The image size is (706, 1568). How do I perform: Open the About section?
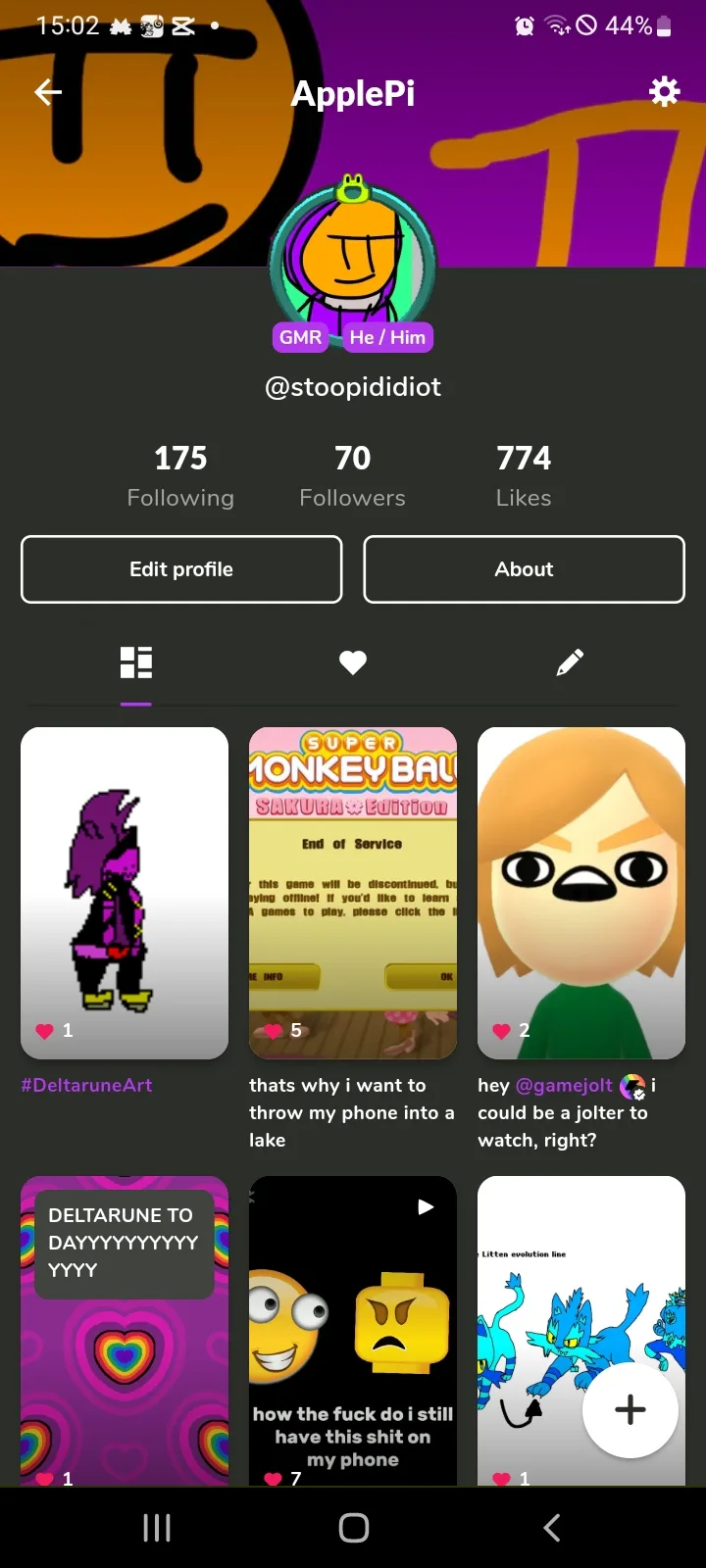click(x=524, y=569)
